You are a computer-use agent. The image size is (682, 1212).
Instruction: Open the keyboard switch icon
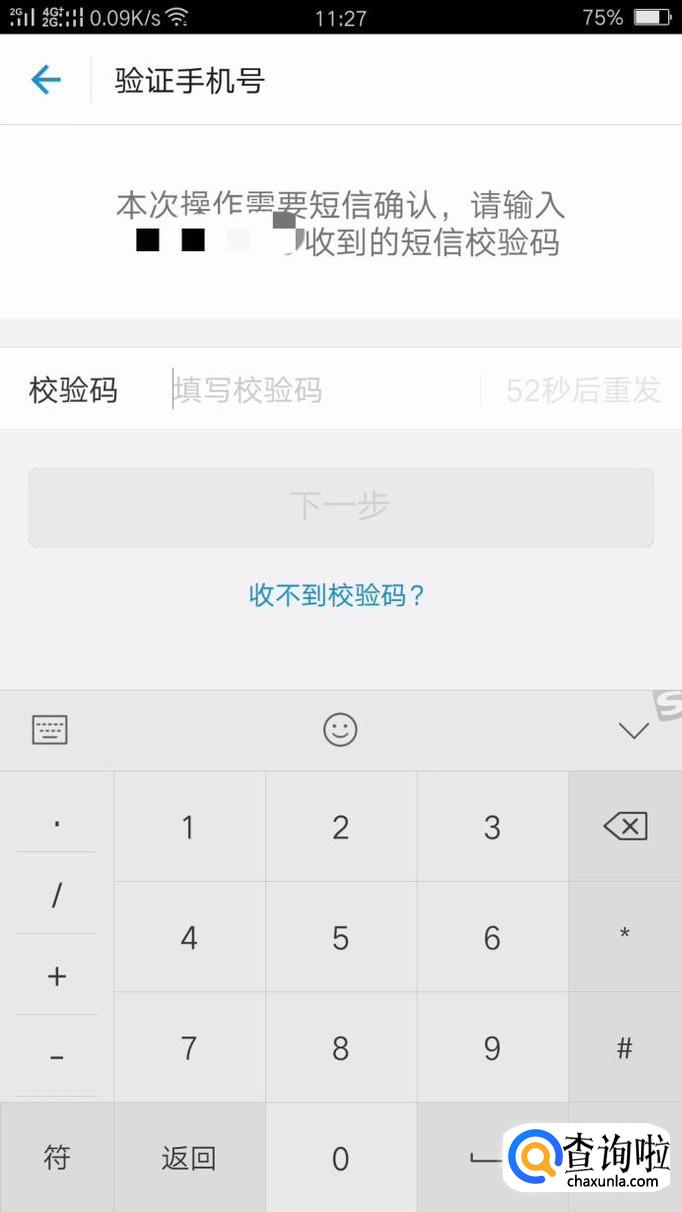50,730
